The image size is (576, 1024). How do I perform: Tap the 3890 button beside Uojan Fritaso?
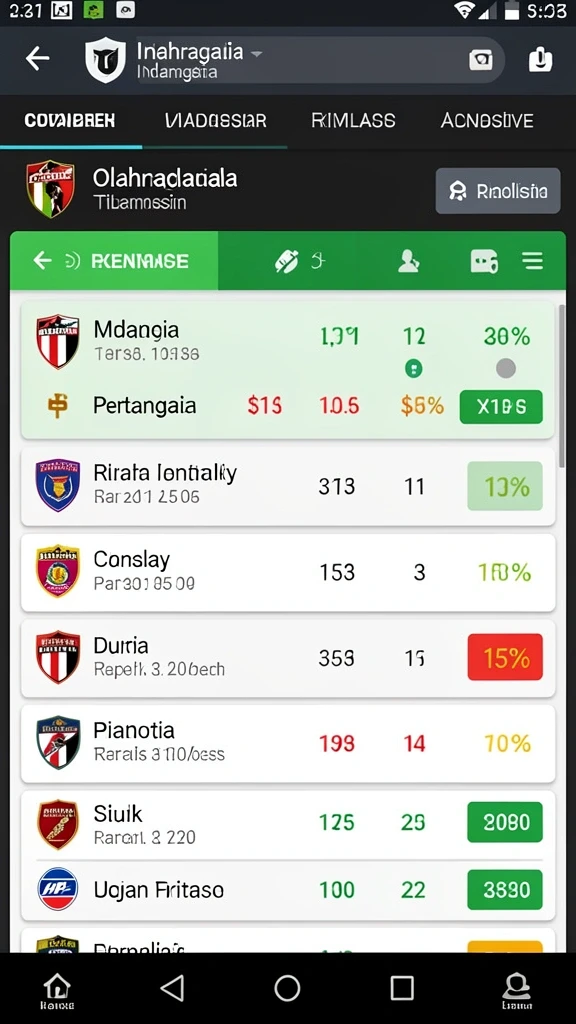[505, 889]
